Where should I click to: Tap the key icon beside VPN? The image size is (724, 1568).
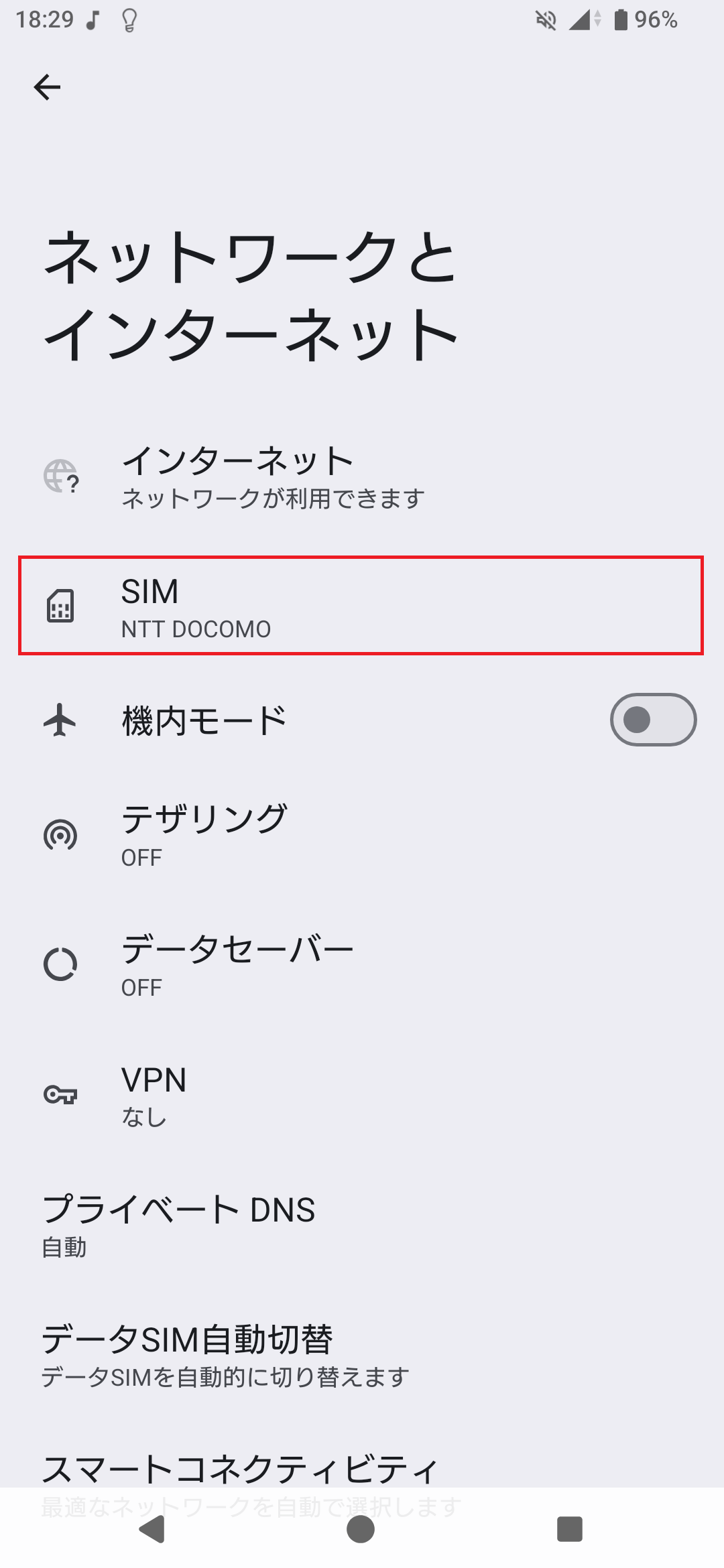[61, 1094]
